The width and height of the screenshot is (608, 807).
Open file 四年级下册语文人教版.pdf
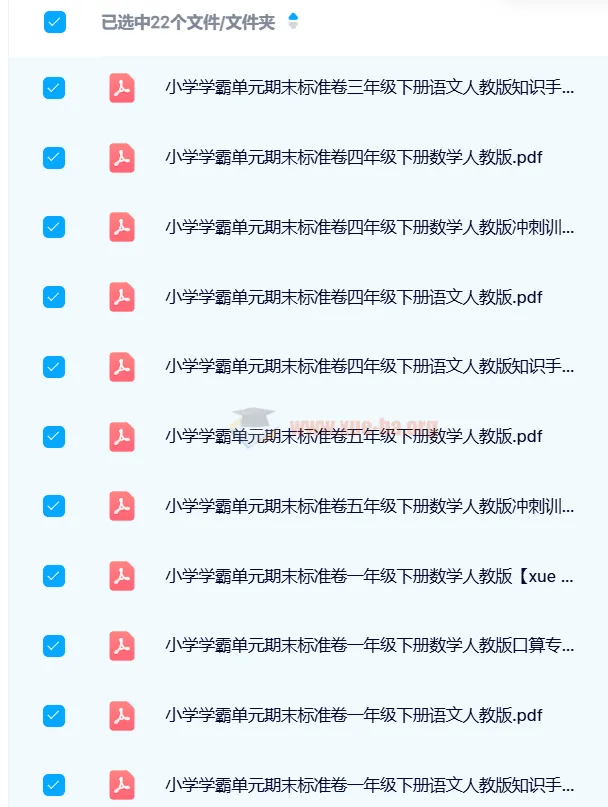tap(353, 297)
